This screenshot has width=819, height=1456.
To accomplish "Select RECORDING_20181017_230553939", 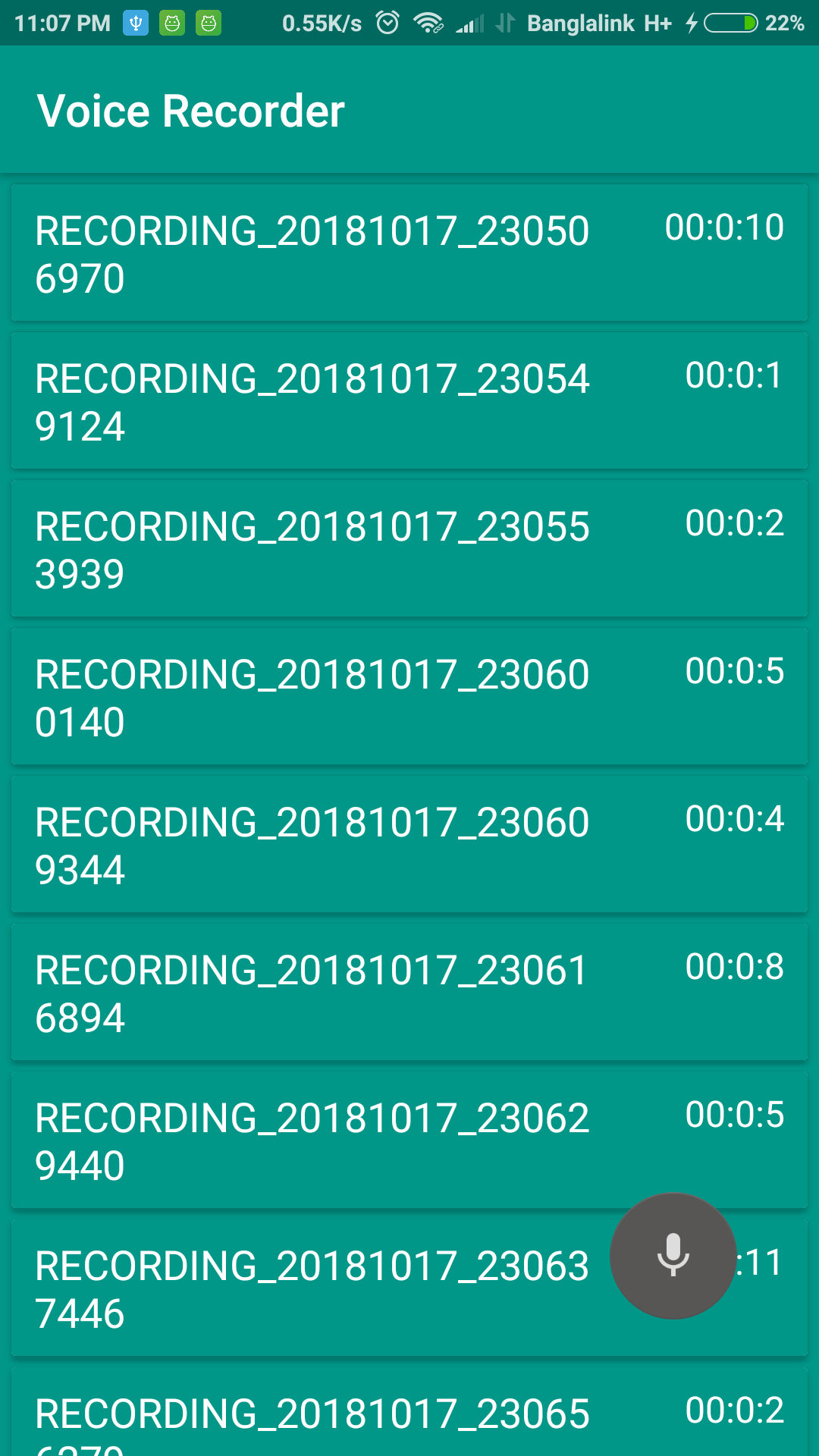I will [312, 549].
